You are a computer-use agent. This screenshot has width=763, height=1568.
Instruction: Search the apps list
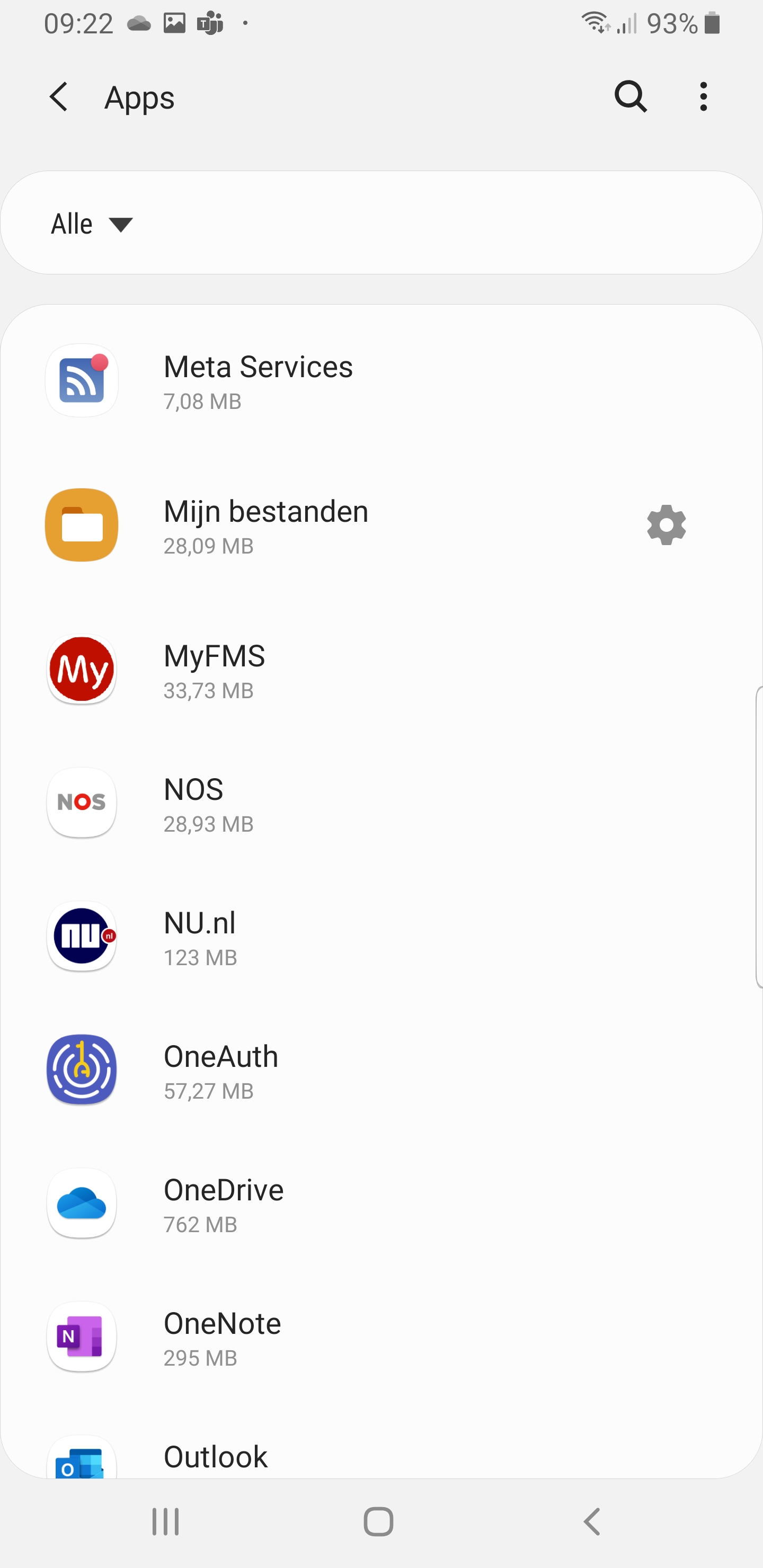click(x=630, y=96)
